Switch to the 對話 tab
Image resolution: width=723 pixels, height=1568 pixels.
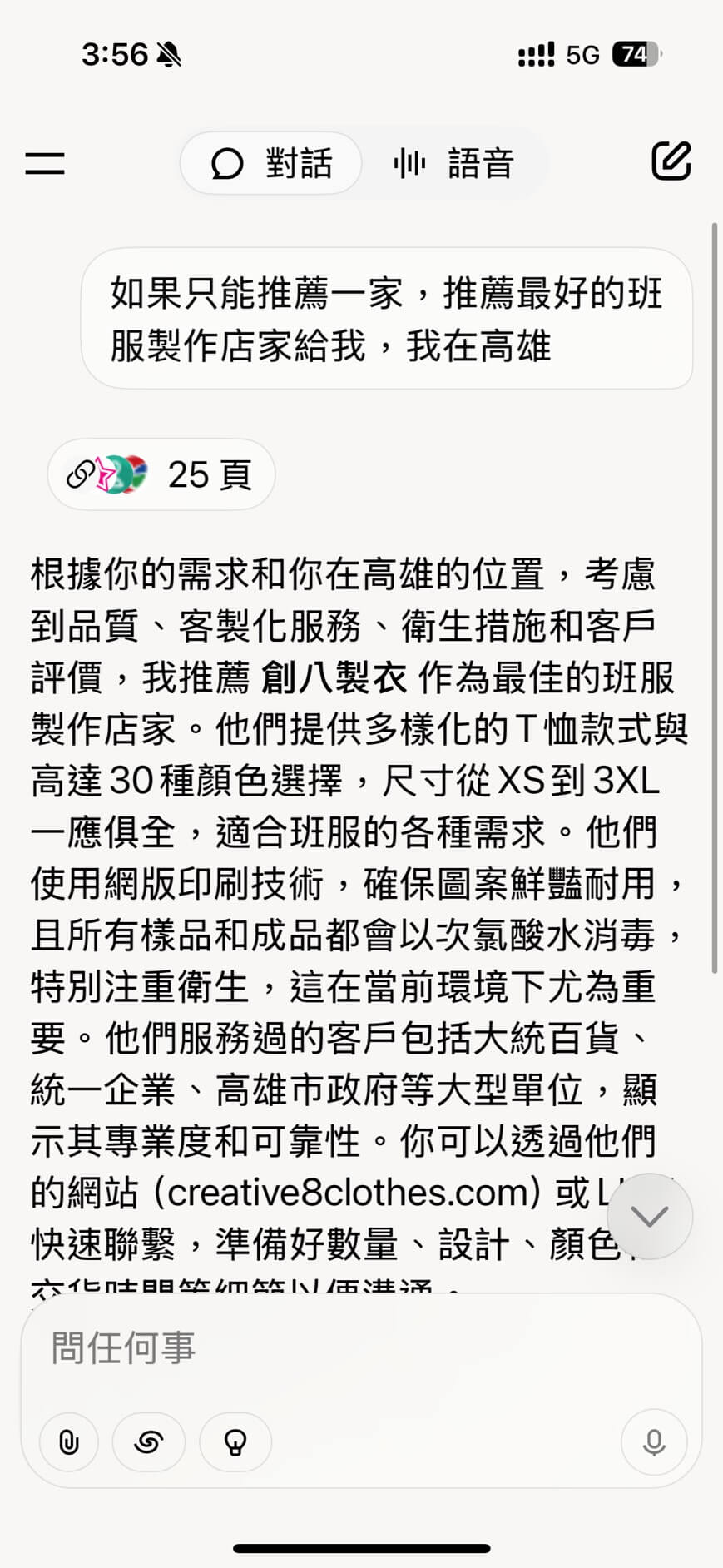point(271,163)
